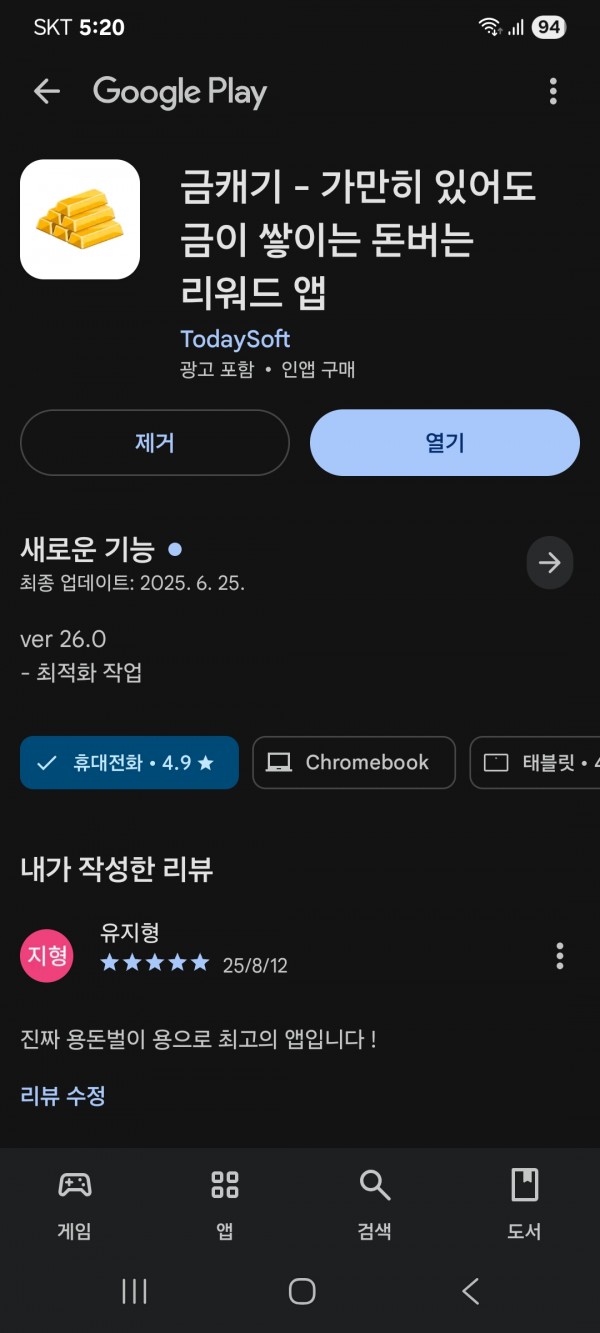Image resolution: width=600 pixels, height=1333 pixels.
Task: Tap 제거 to uninstall the app
Action: click(155, 443)
